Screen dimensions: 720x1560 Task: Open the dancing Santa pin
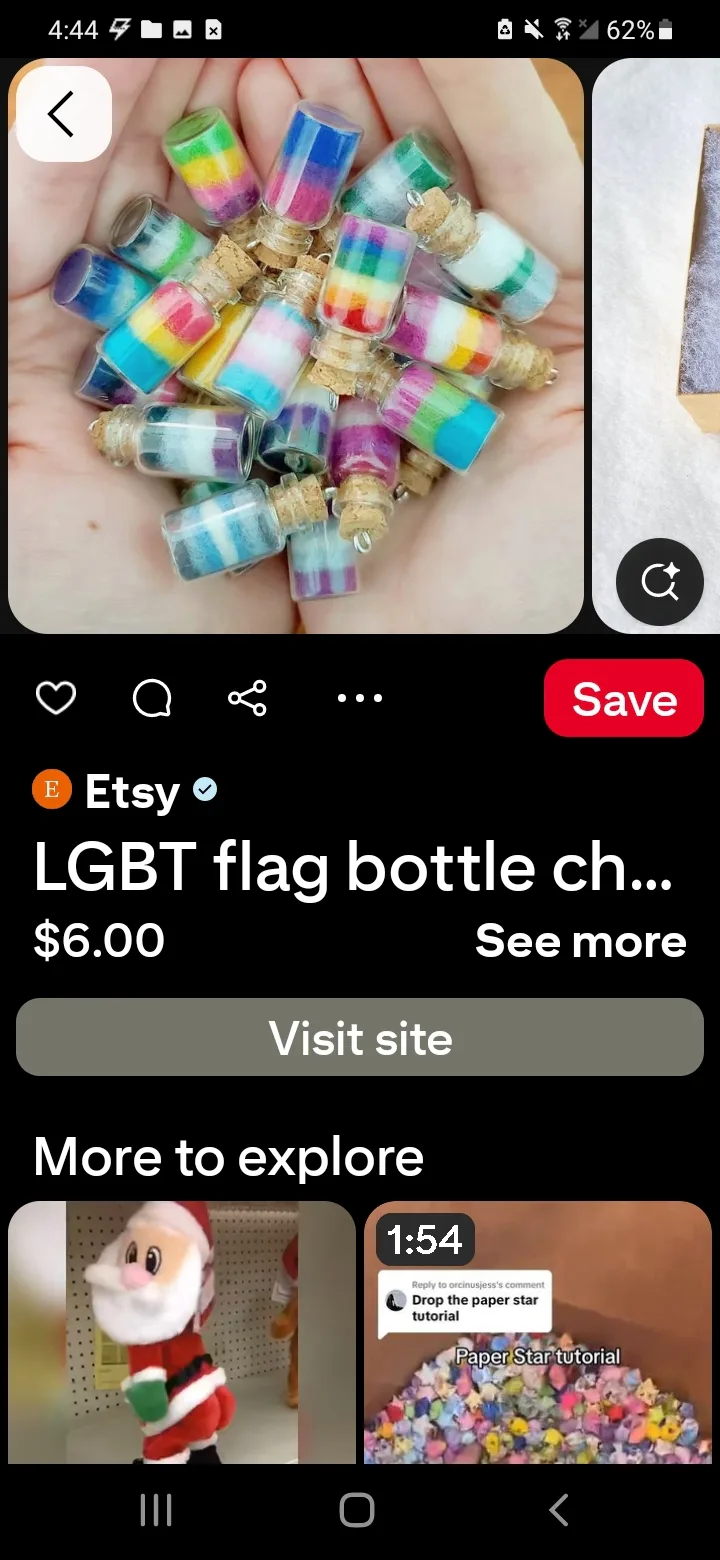coord(182,1332)
